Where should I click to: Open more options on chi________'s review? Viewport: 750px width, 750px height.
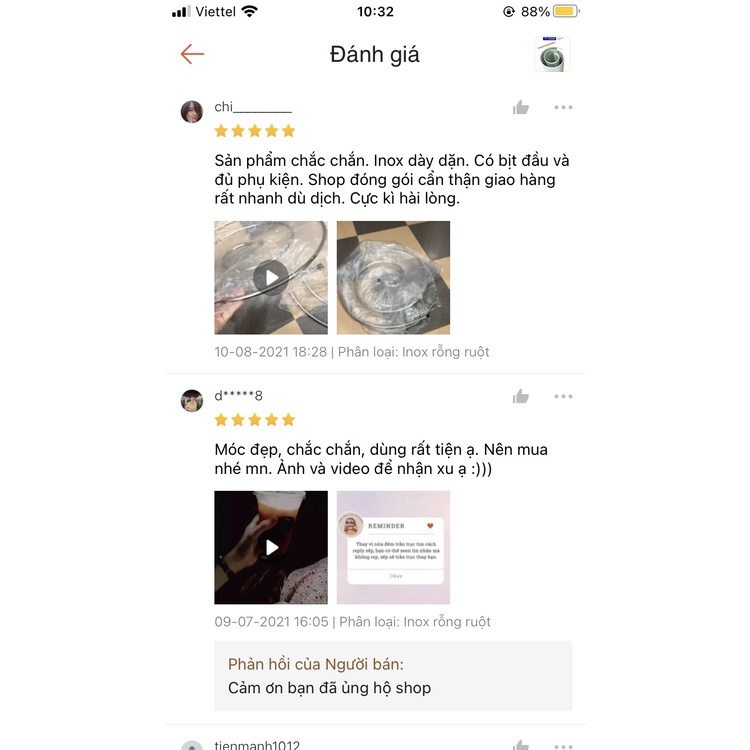(563, 108)
